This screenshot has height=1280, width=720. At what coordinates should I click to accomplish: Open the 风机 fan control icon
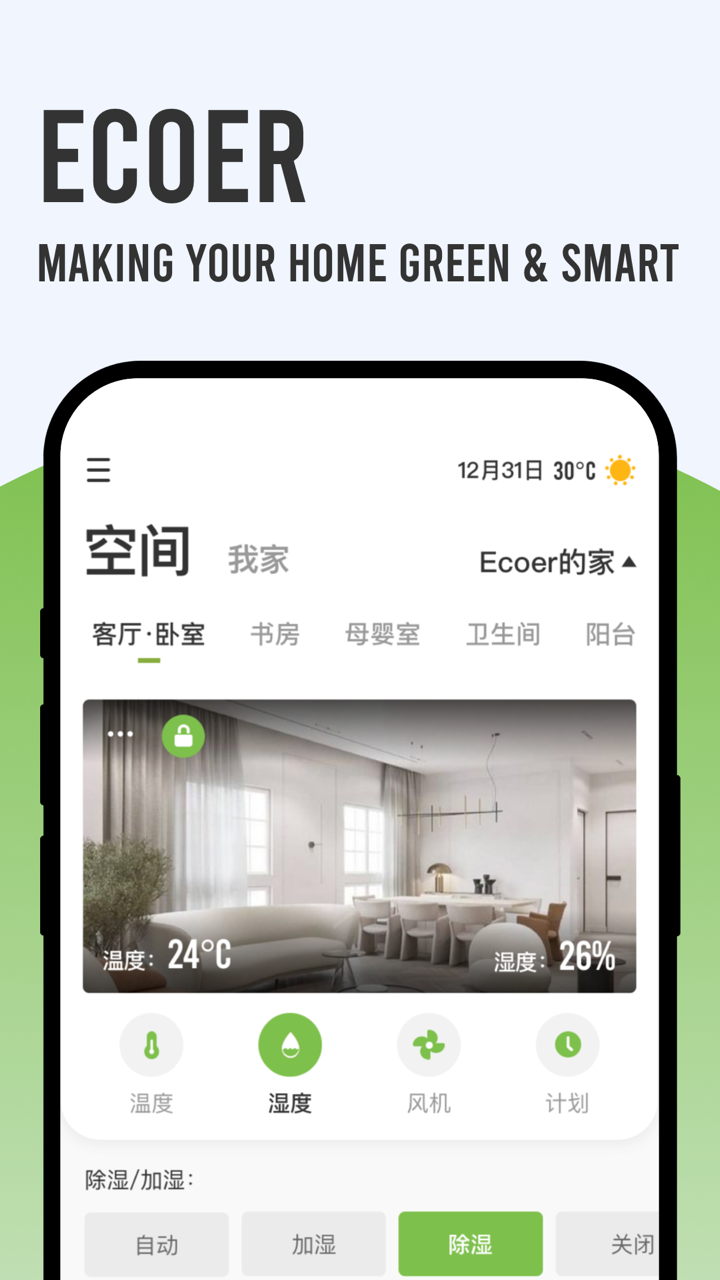428,1044
